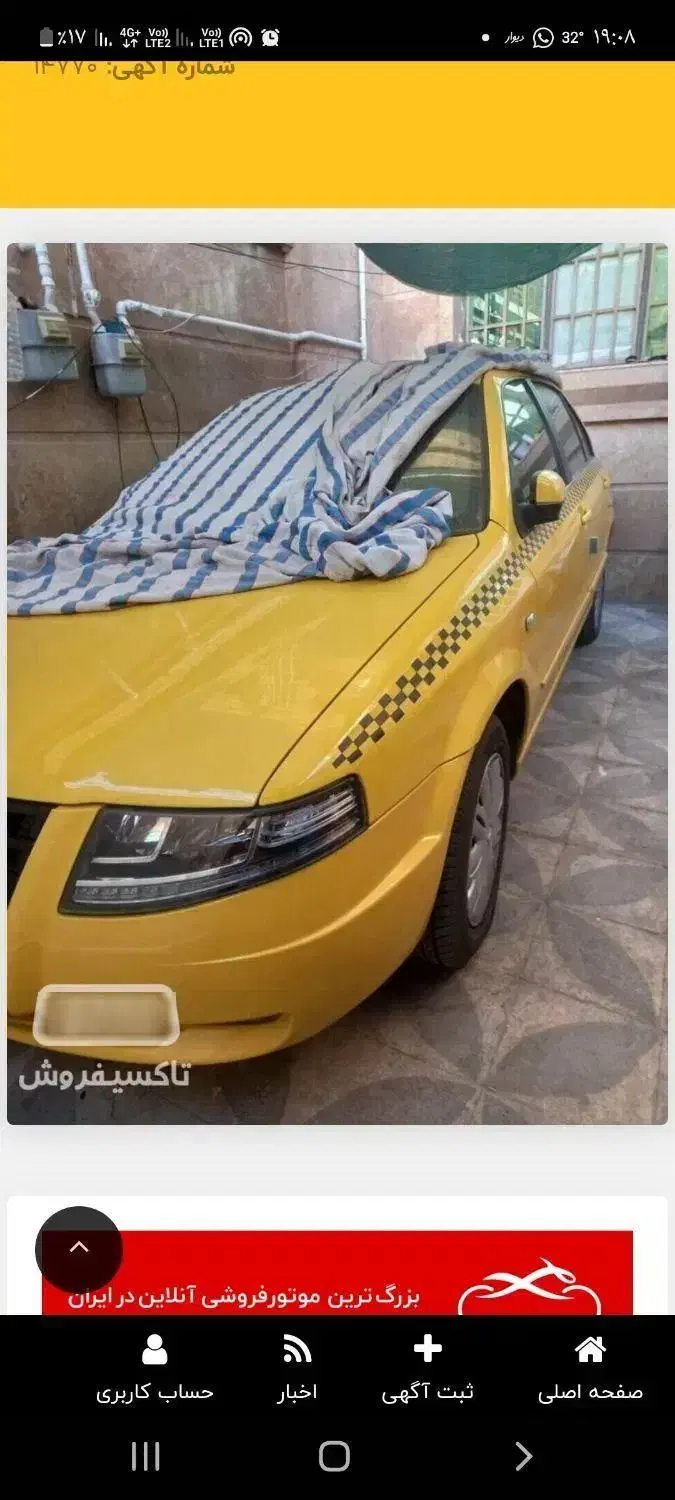The width and height of the screenshot is (675, 1500).
Task: Go to the phone's home screen
Action: pyautogui.click(x=334, y=1456)
